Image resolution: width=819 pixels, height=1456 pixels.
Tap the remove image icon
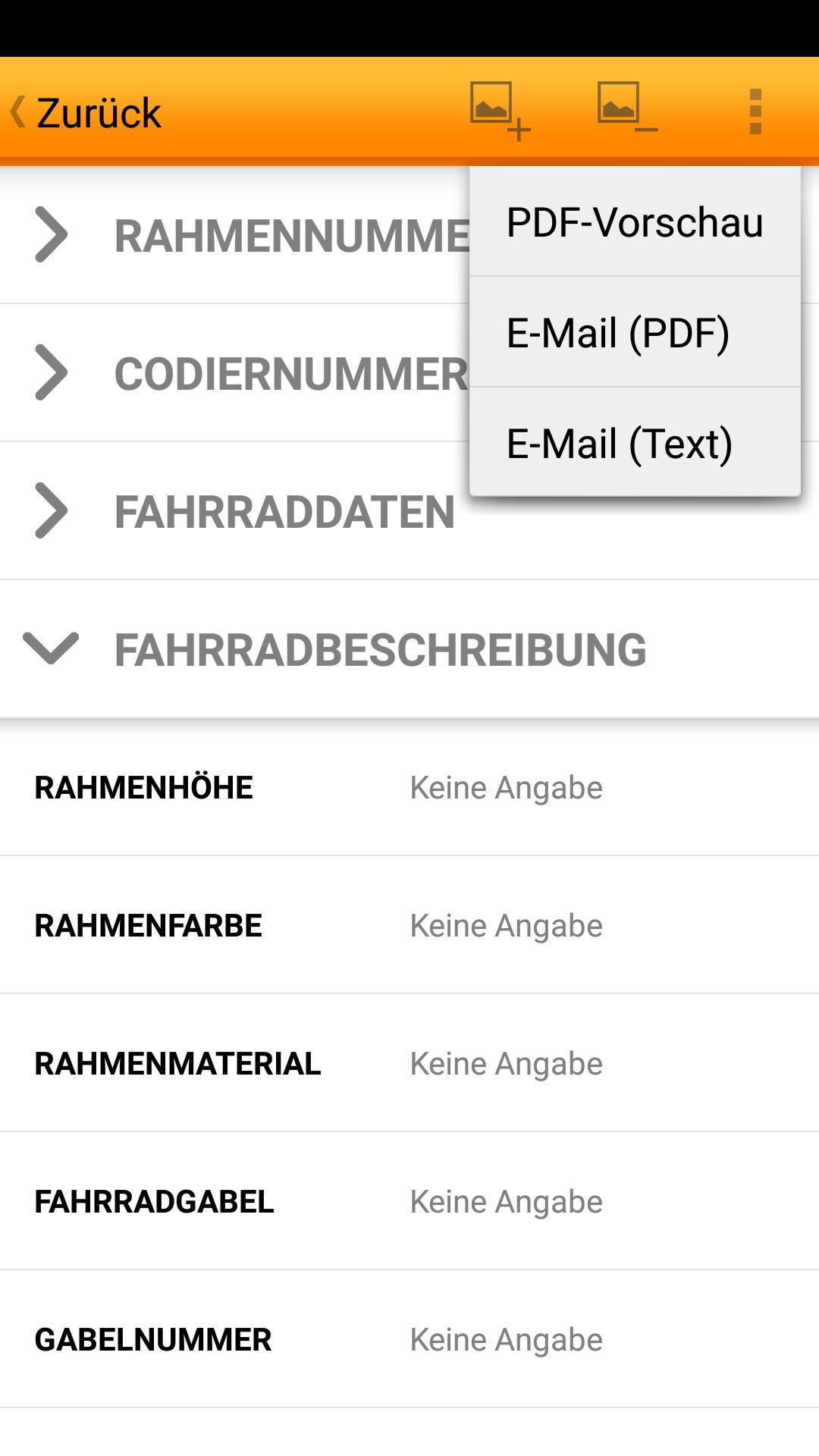[x=626, y=108]
